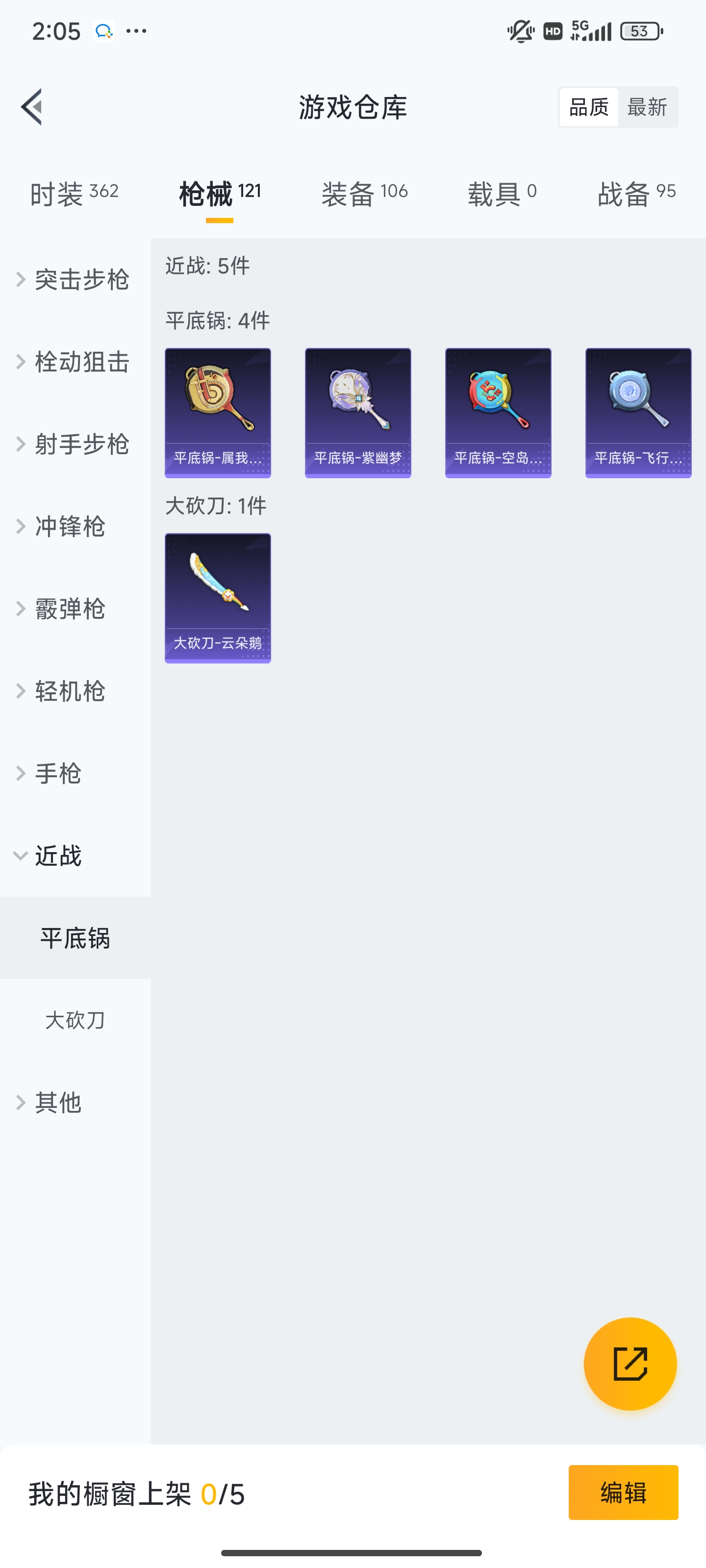
Task: Select the 平底锅-紫幽梦 item card
Action: click(357, 413)
